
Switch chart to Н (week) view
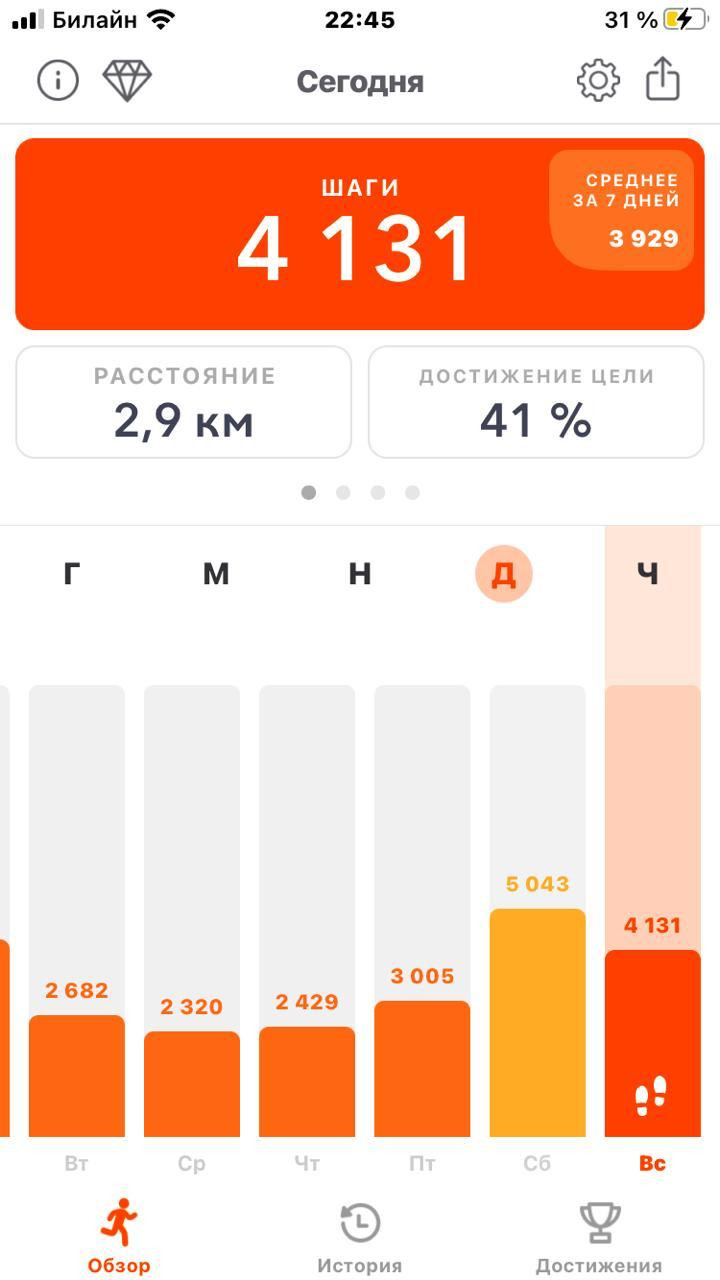click(x=360, y=574)
